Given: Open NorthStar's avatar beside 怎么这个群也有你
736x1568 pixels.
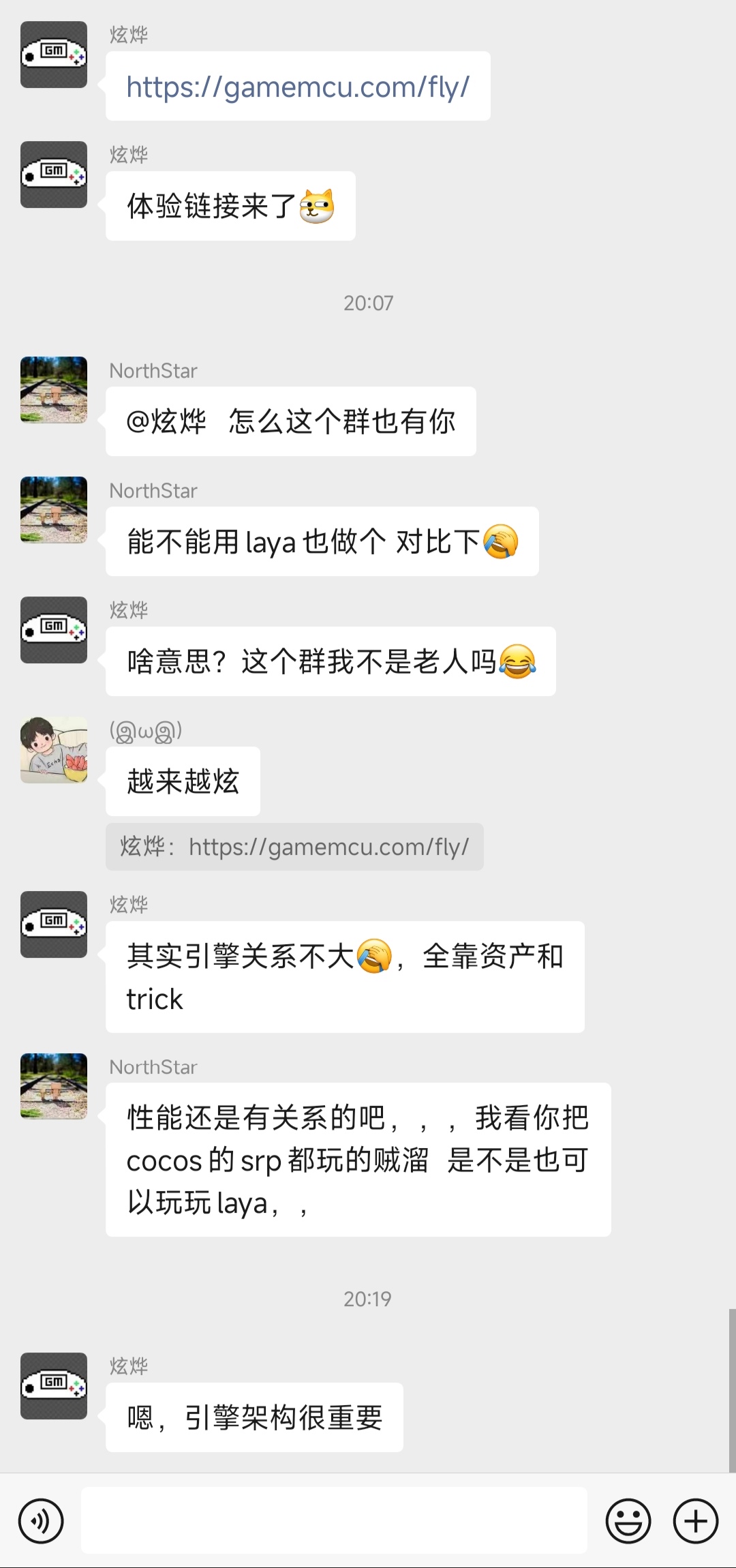Looking at the screenshot, I should pyautogui.click(x=54, y=390).
